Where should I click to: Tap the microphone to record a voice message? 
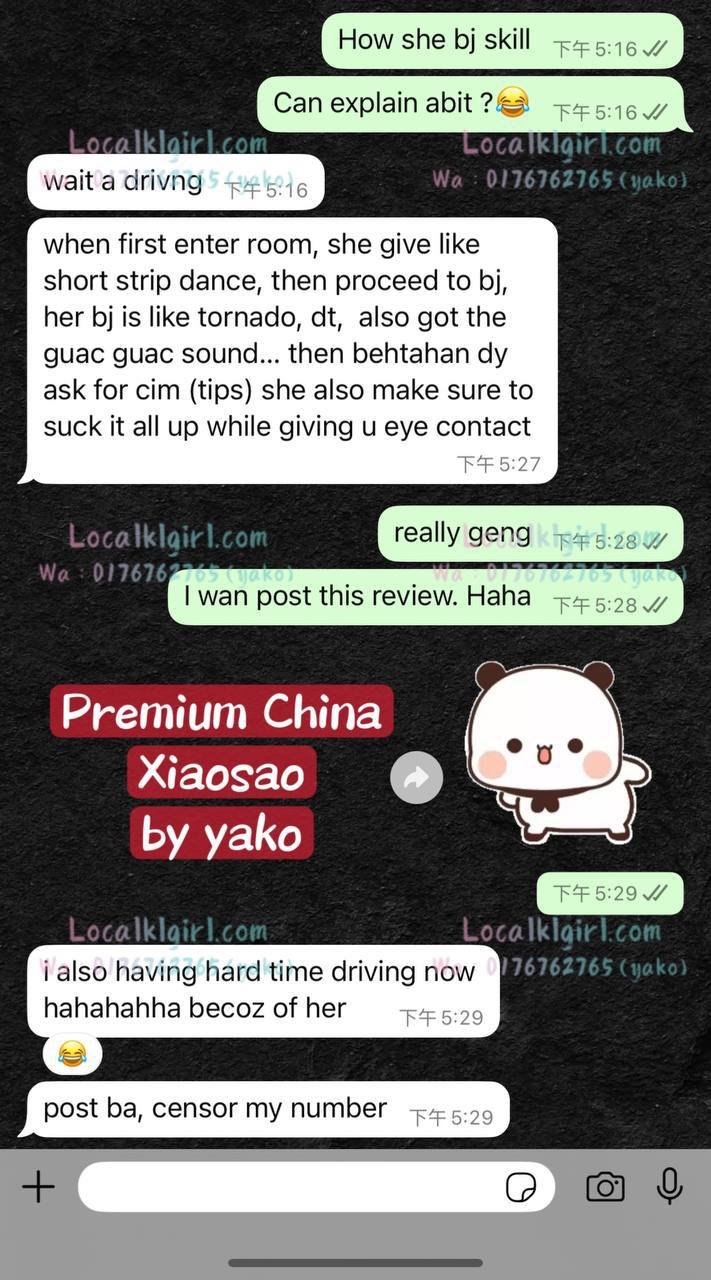pyautogui.click(x=669, y=1186)
